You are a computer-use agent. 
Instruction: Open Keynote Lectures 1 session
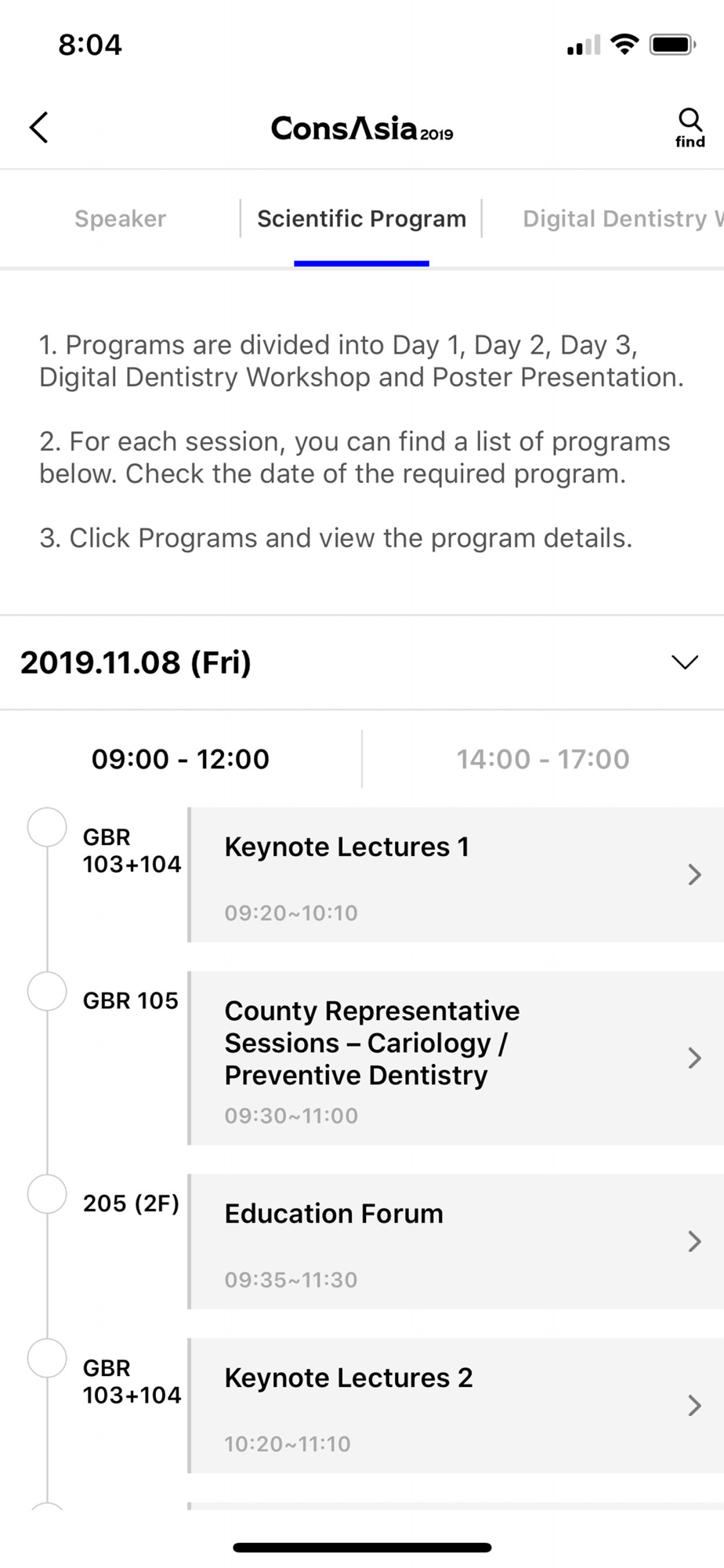pos(456,875)
